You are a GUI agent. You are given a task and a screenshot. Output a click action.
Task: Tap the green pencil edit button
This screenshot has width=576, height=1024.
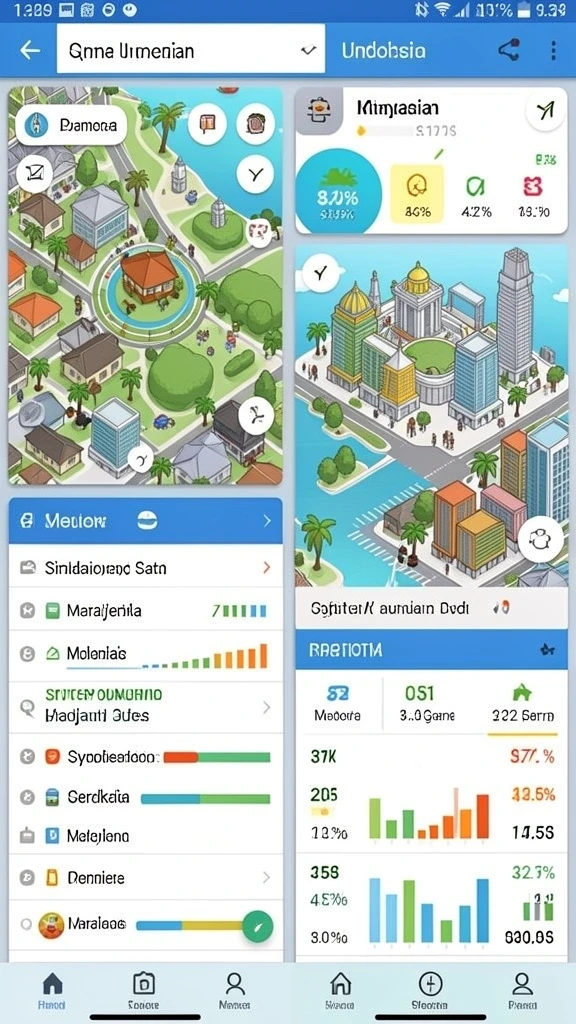click(257, 926)
